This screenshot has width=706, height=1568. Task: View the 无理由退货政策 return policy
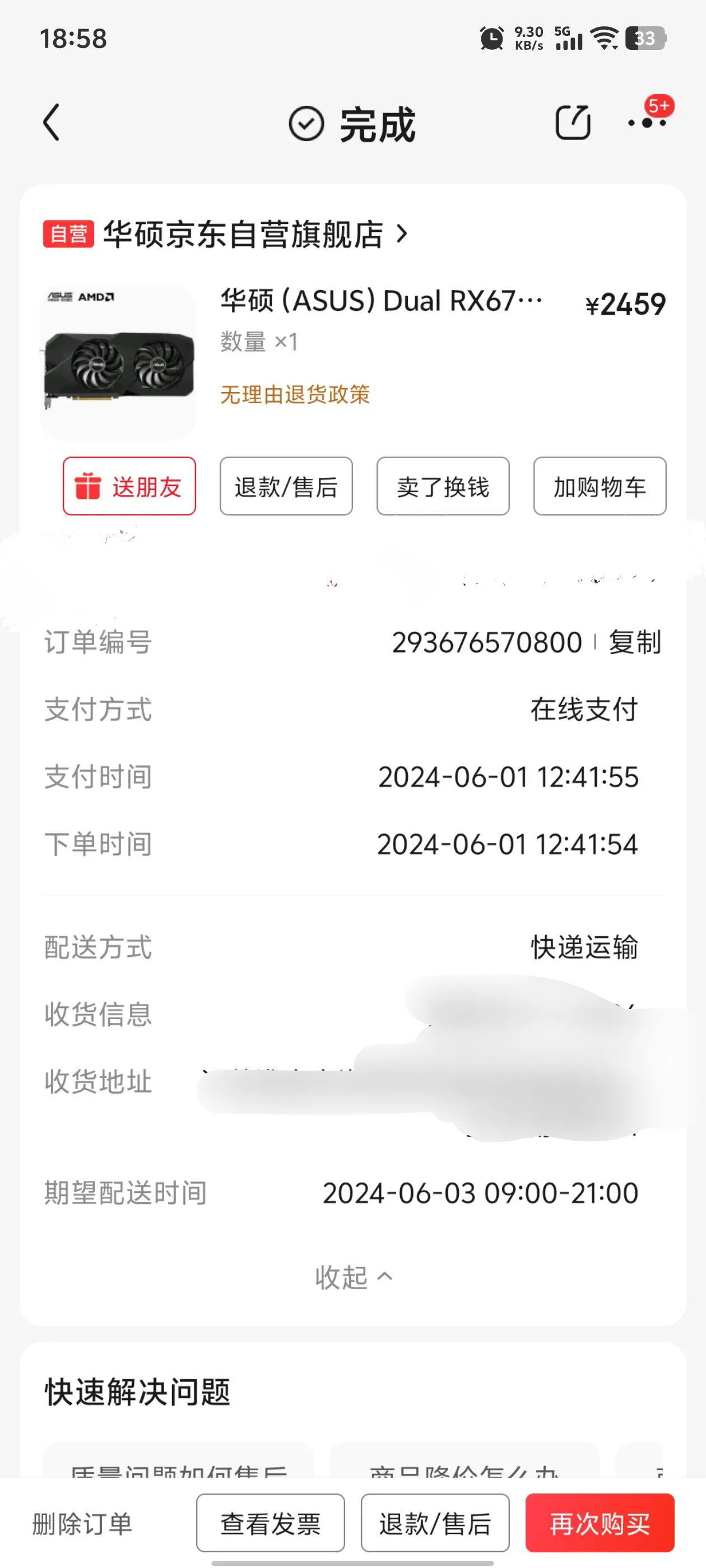295,394
